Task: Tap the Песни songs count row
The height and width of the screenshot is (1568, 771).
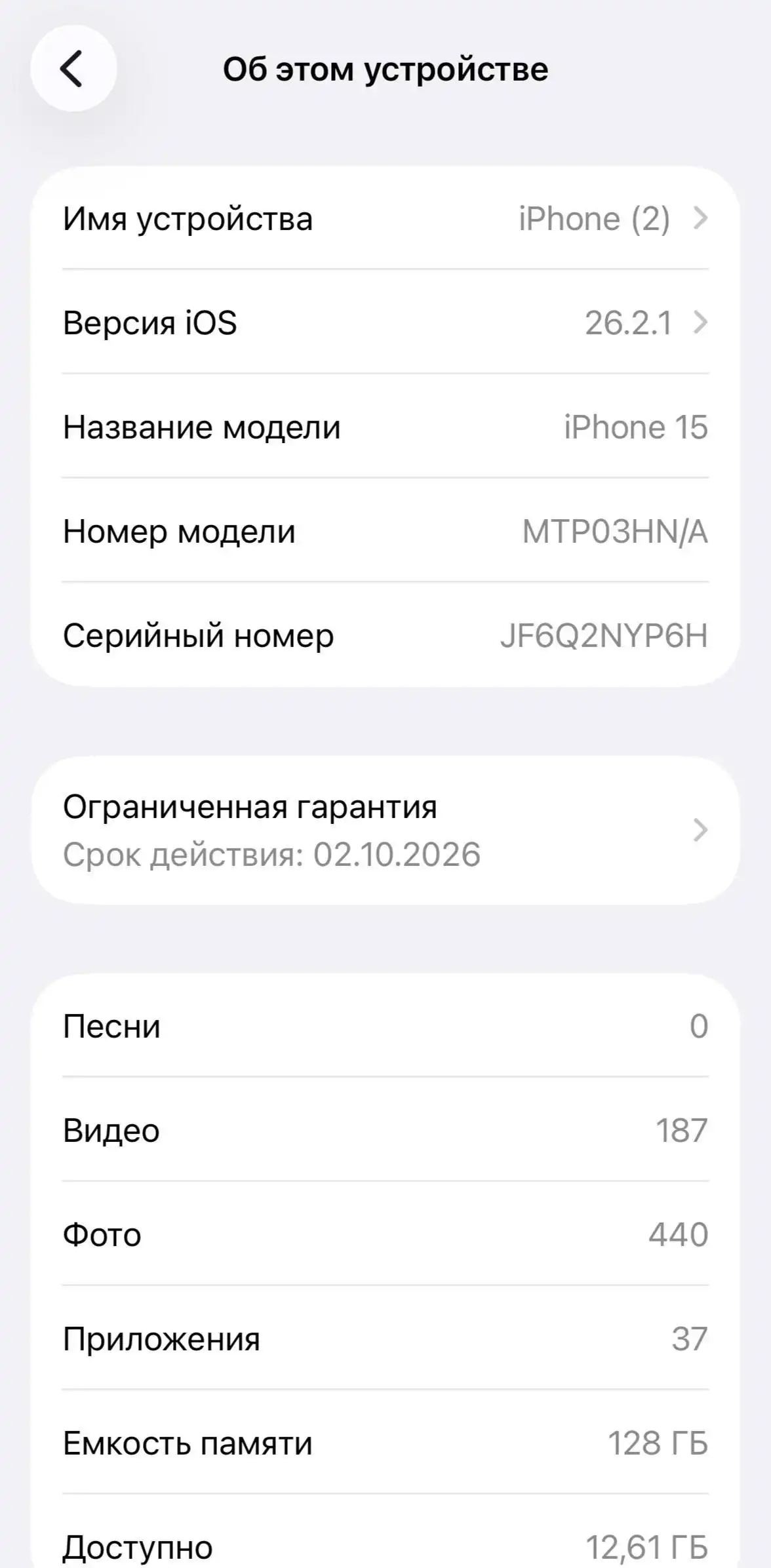Action: point(385,1027)
